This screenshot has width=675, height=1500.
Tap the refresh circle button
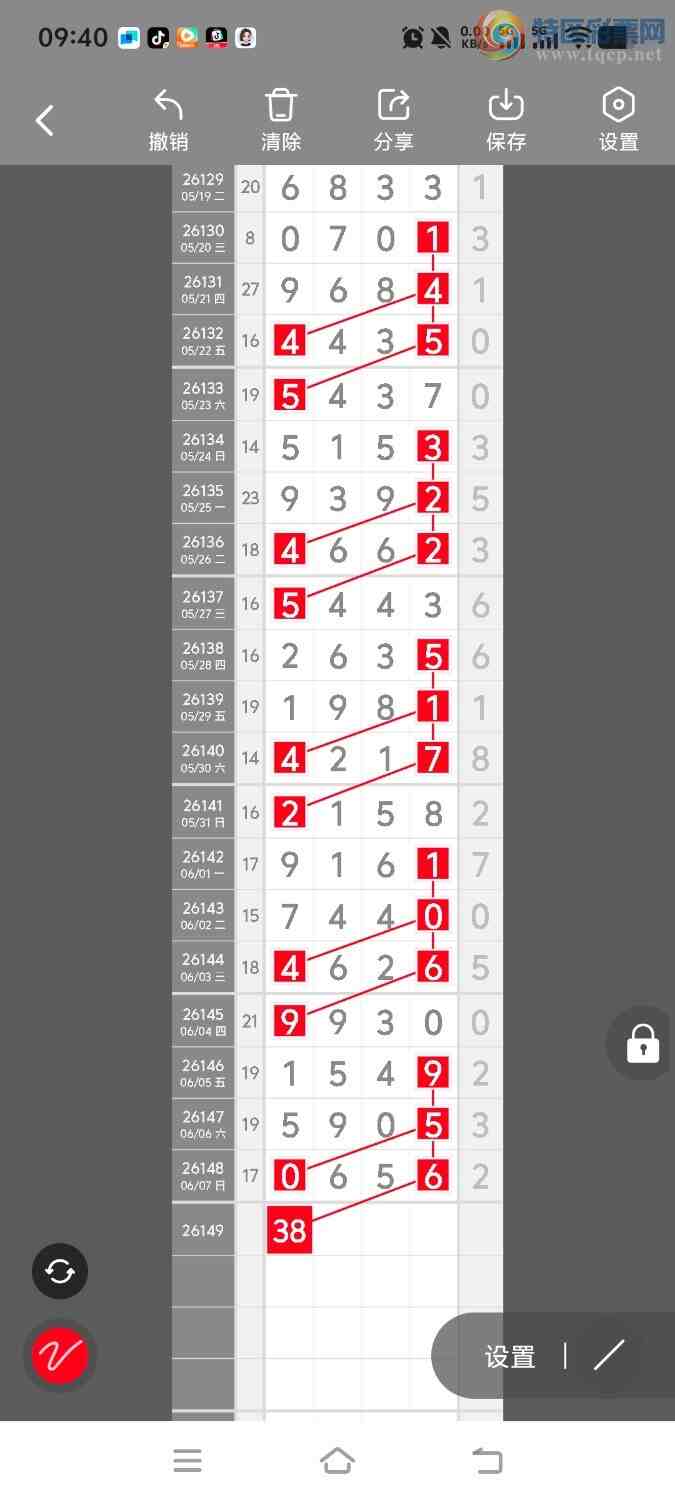[x=60, y=1271]
